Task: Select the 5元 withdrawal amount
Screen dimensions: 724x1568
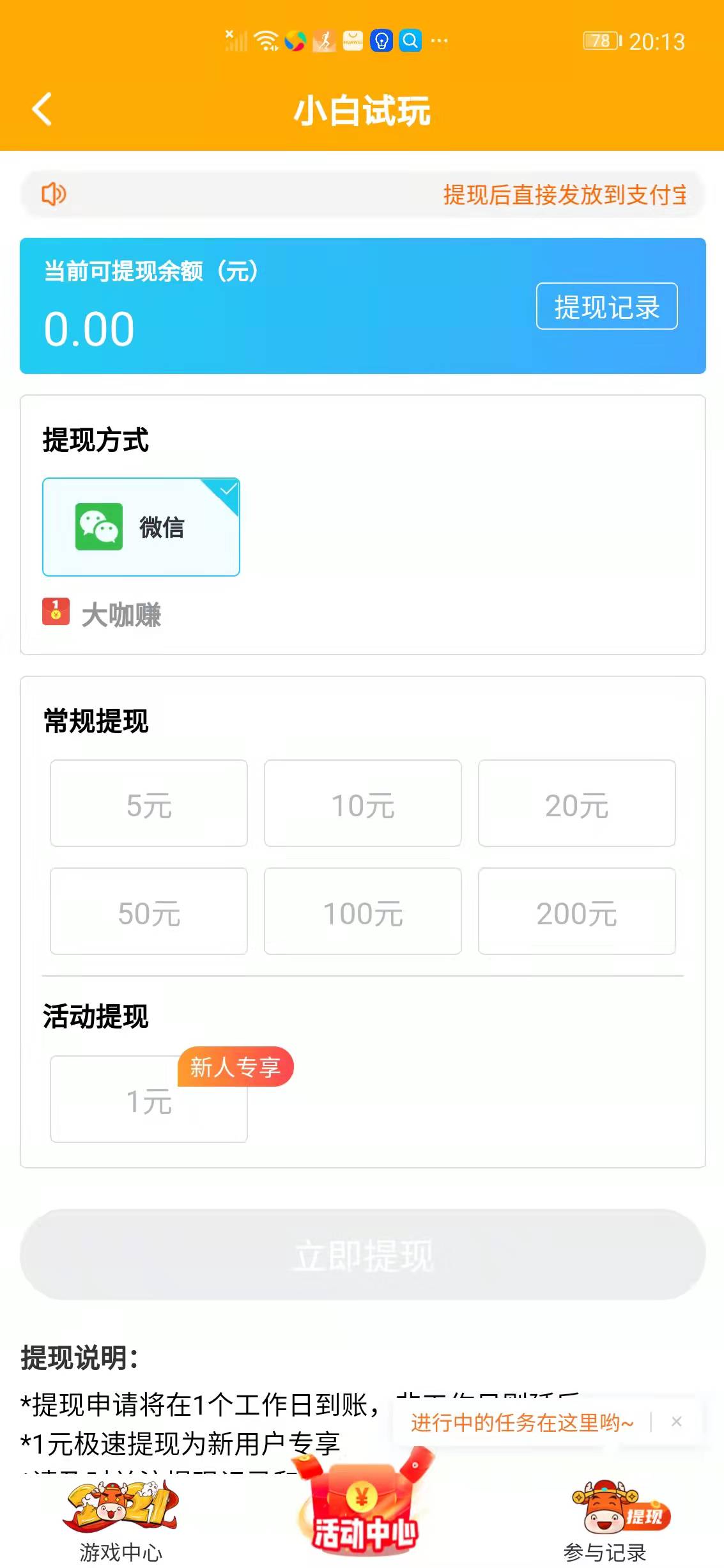Action: pyautogui.click(x=148, y=803)
